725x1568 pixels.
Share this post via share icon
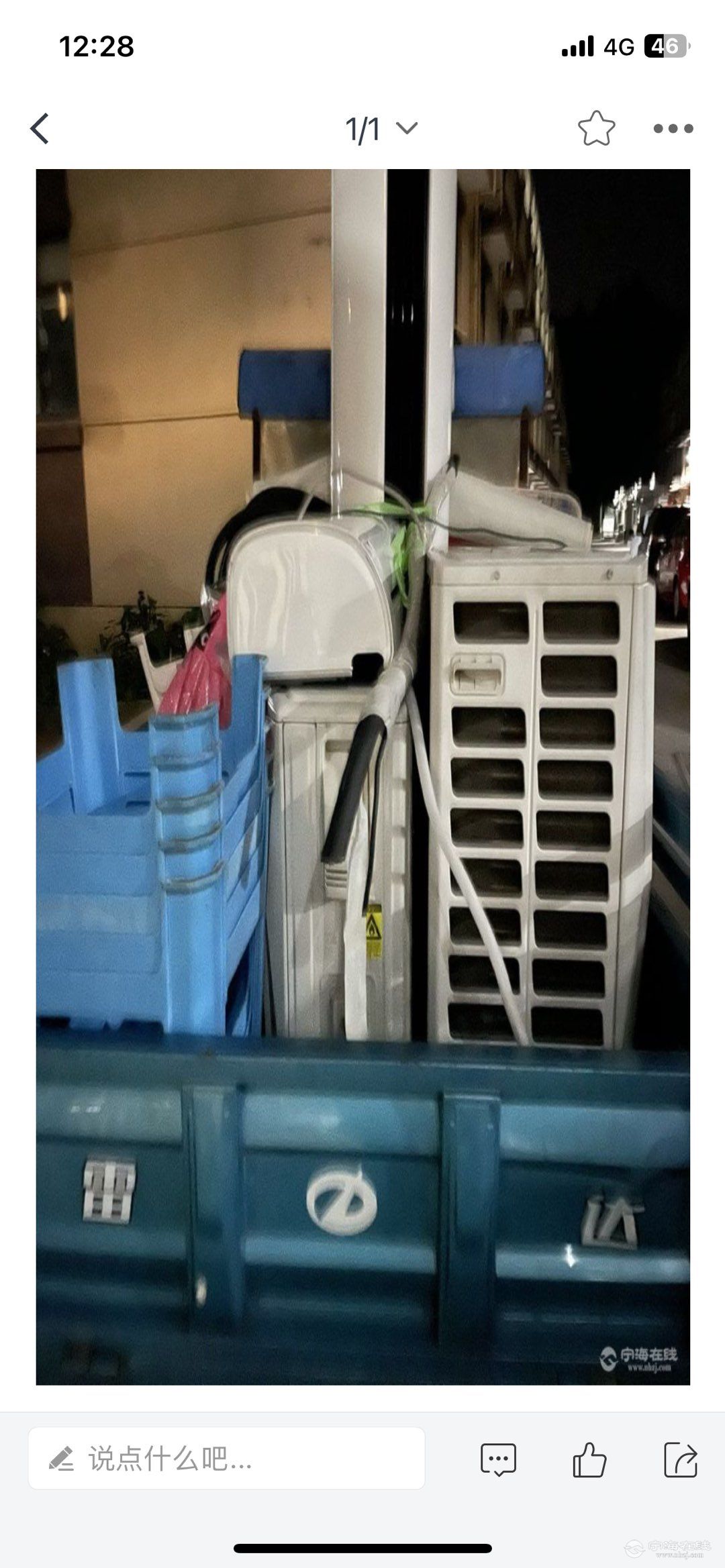681,1459
